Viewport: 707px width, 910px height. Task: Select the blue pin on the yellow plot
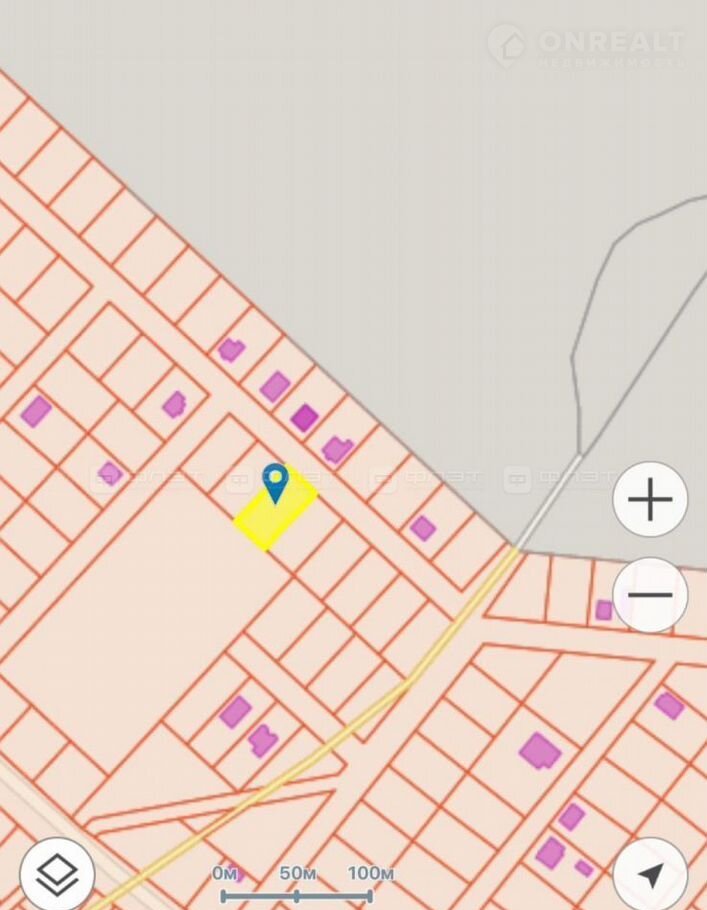[275, 482]
